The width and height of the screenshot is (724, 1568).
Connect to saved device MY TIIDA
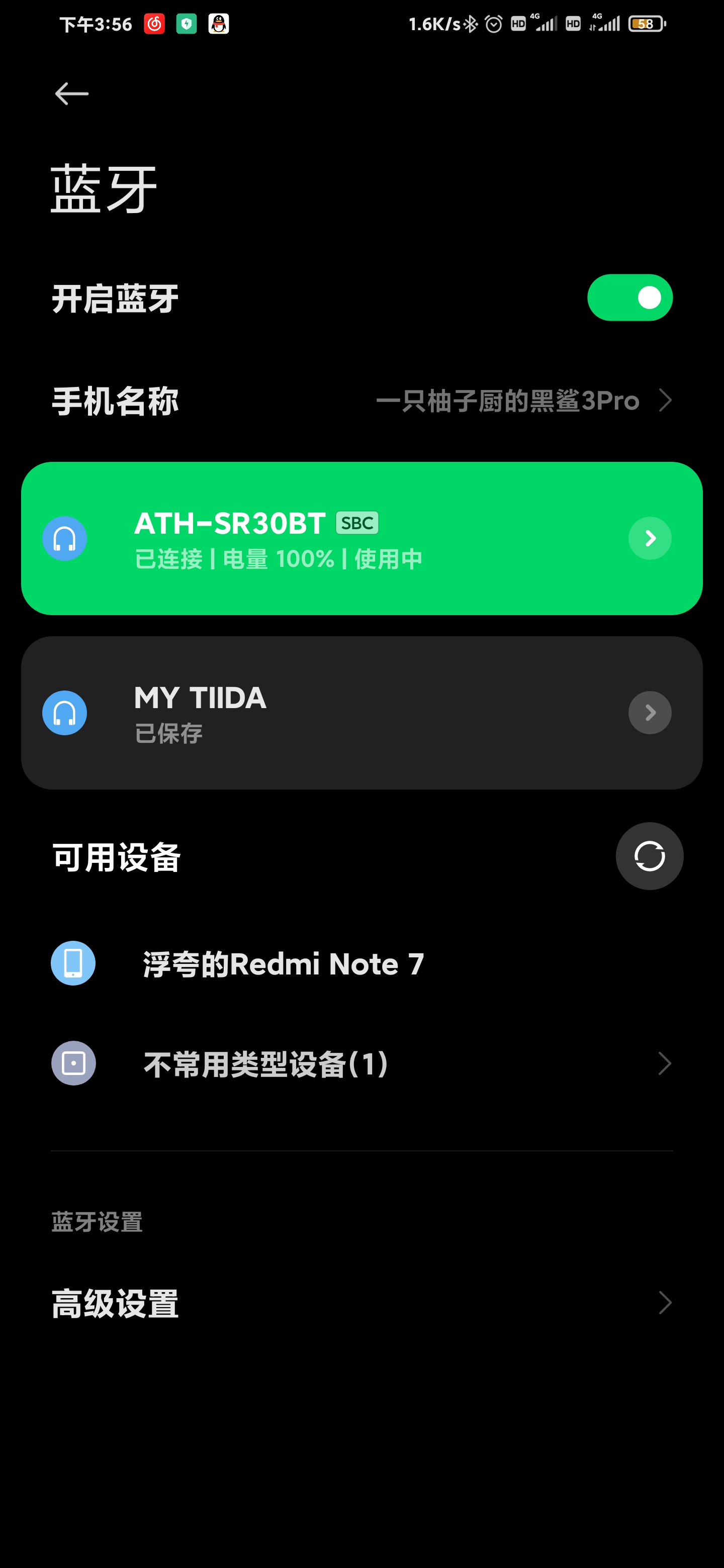coord(361,713)
